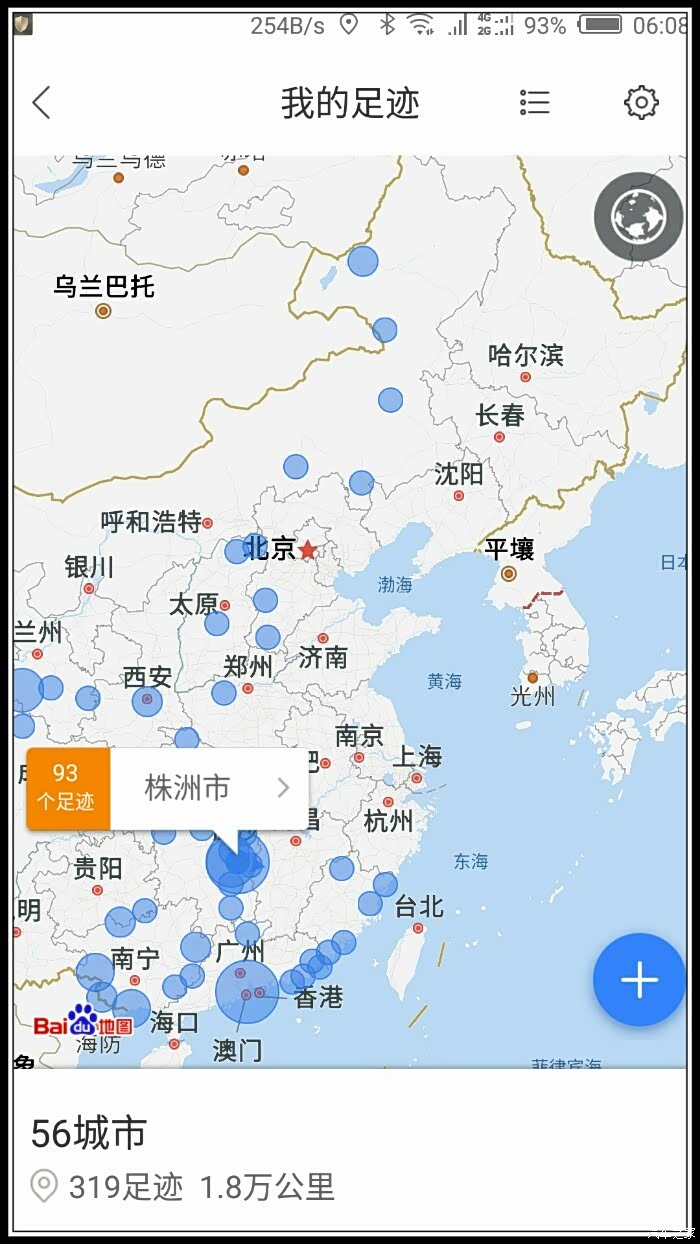Go back using the top-left arrow
Screen dimensions: 700x1244
41,102
